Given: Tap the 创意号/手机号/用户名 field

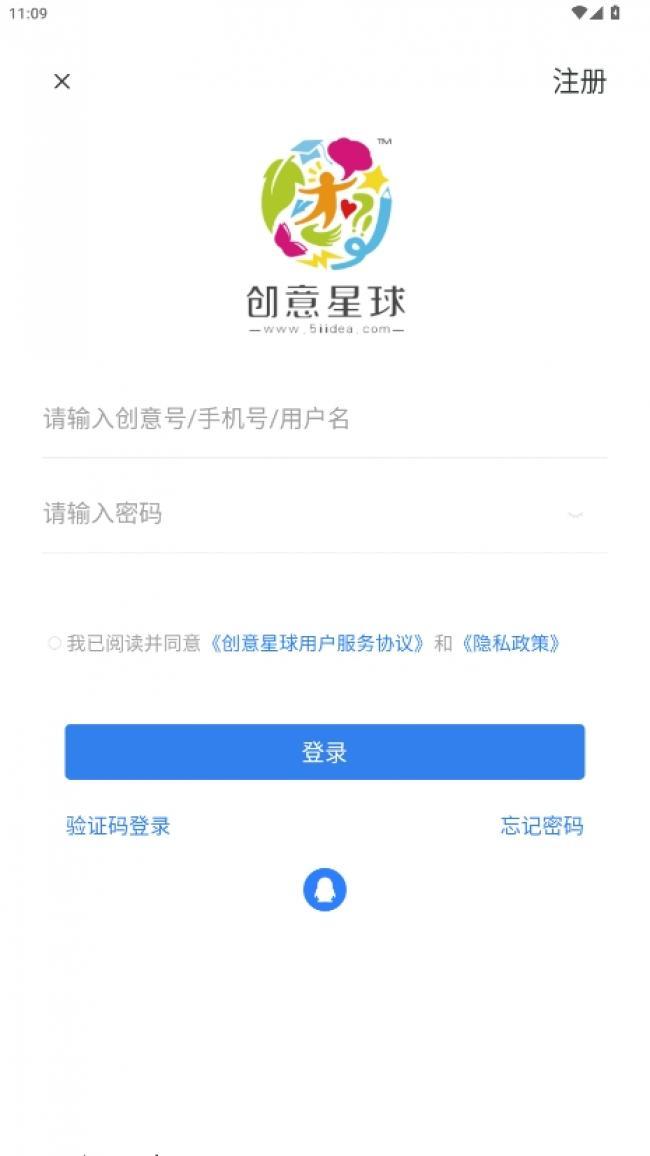Looking at the screenshot, I should [x=324, y=419].
